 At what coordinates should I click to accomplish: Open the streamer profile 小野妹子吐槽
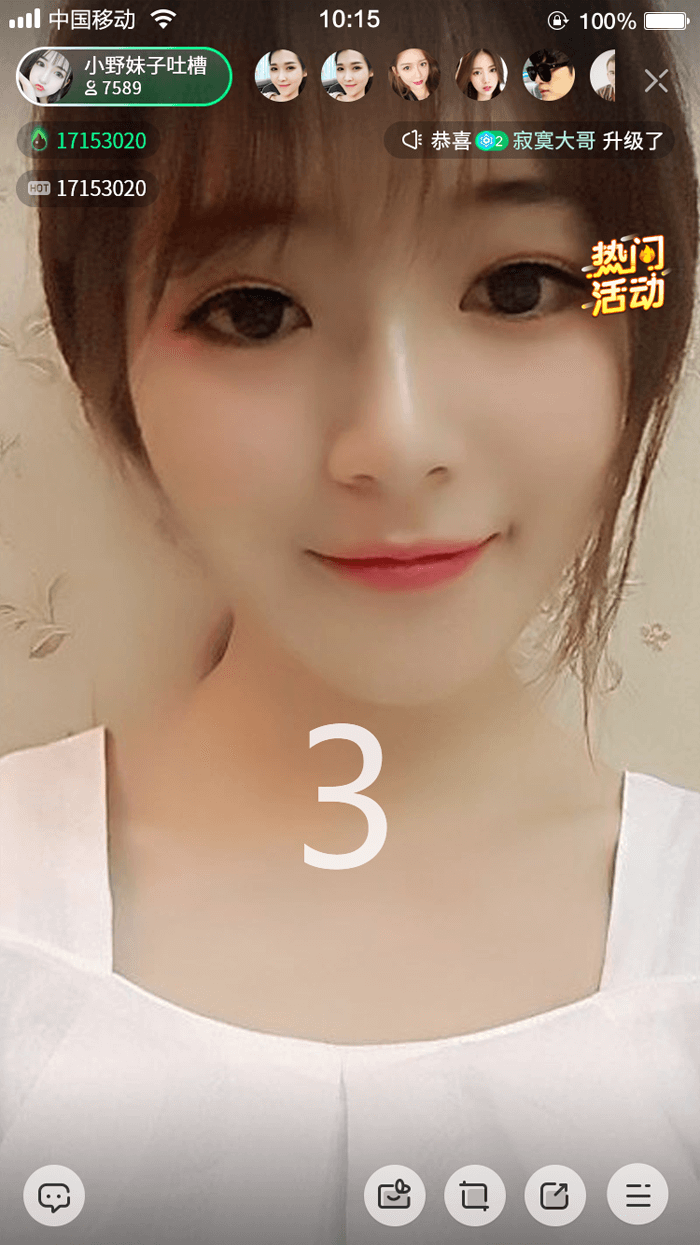tap(124, 76)
